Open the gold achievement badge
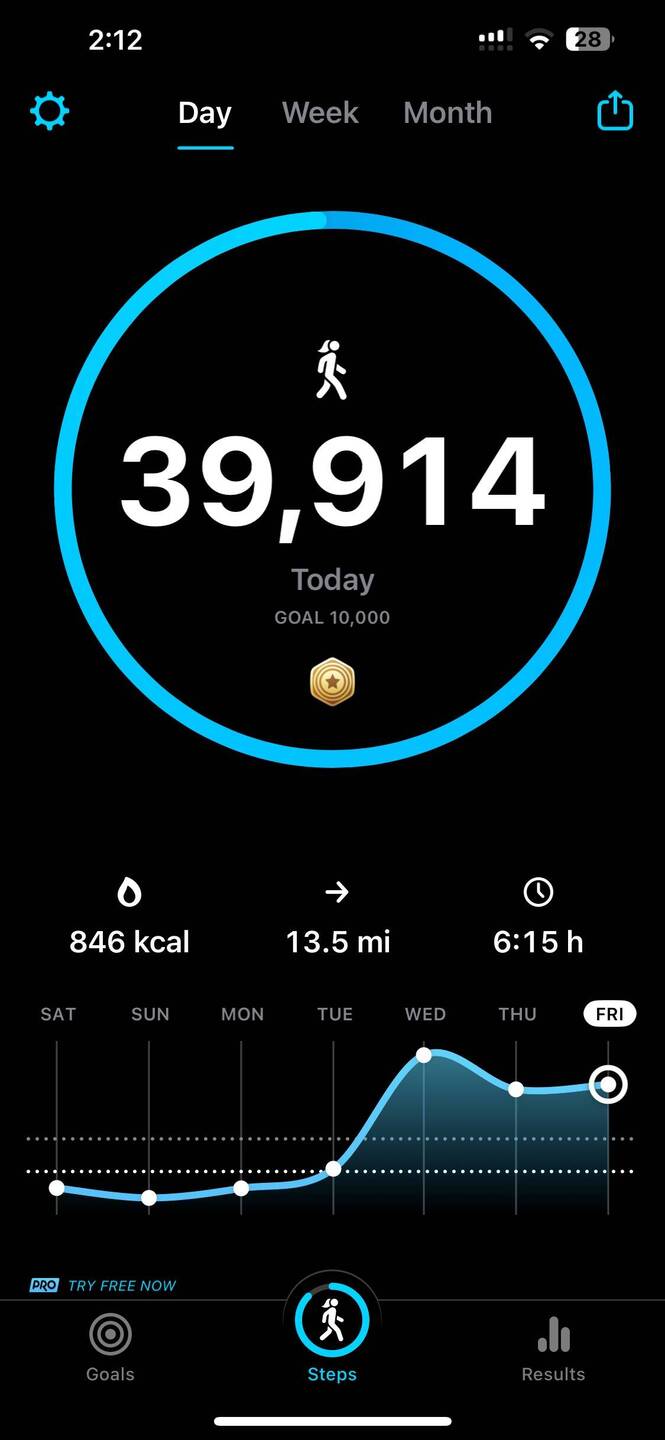This screenshot has height=1440, width=665. 332,683
